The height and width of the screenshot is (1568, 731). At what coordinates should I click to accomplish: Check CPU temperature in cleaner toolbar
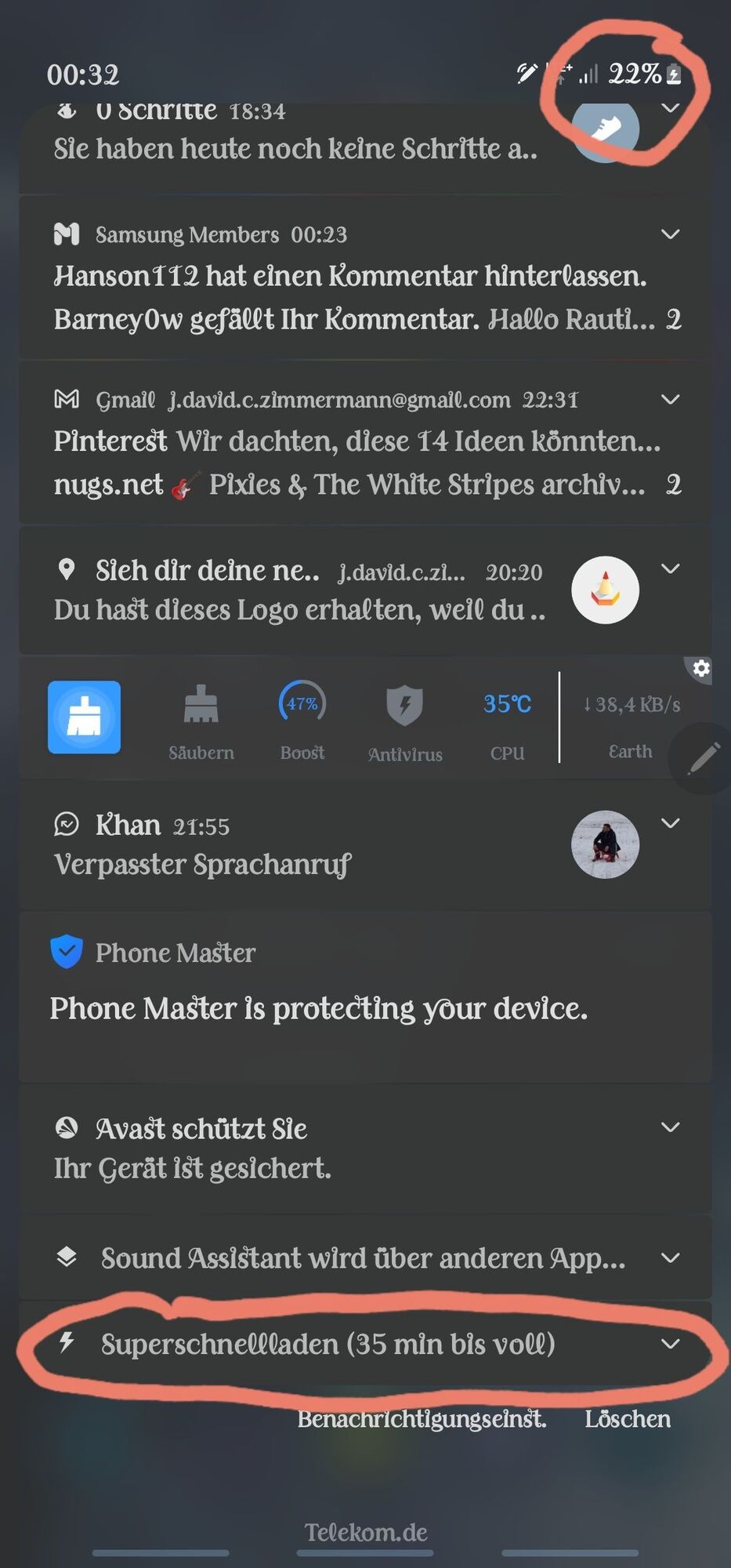point(507,721)
